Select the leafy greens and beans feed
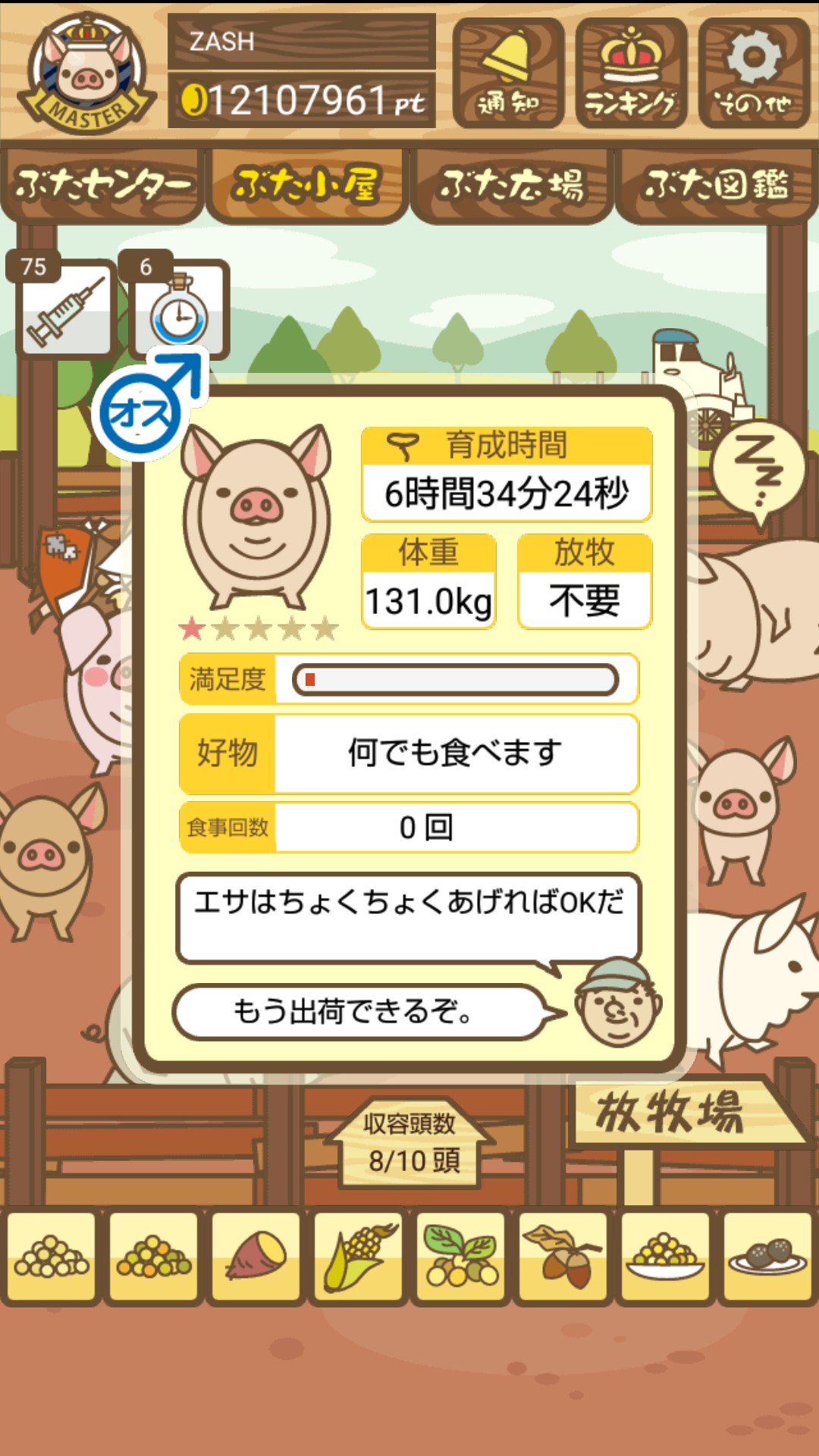Screen dimensions: 819x1456 click(x=461, y=1257)
